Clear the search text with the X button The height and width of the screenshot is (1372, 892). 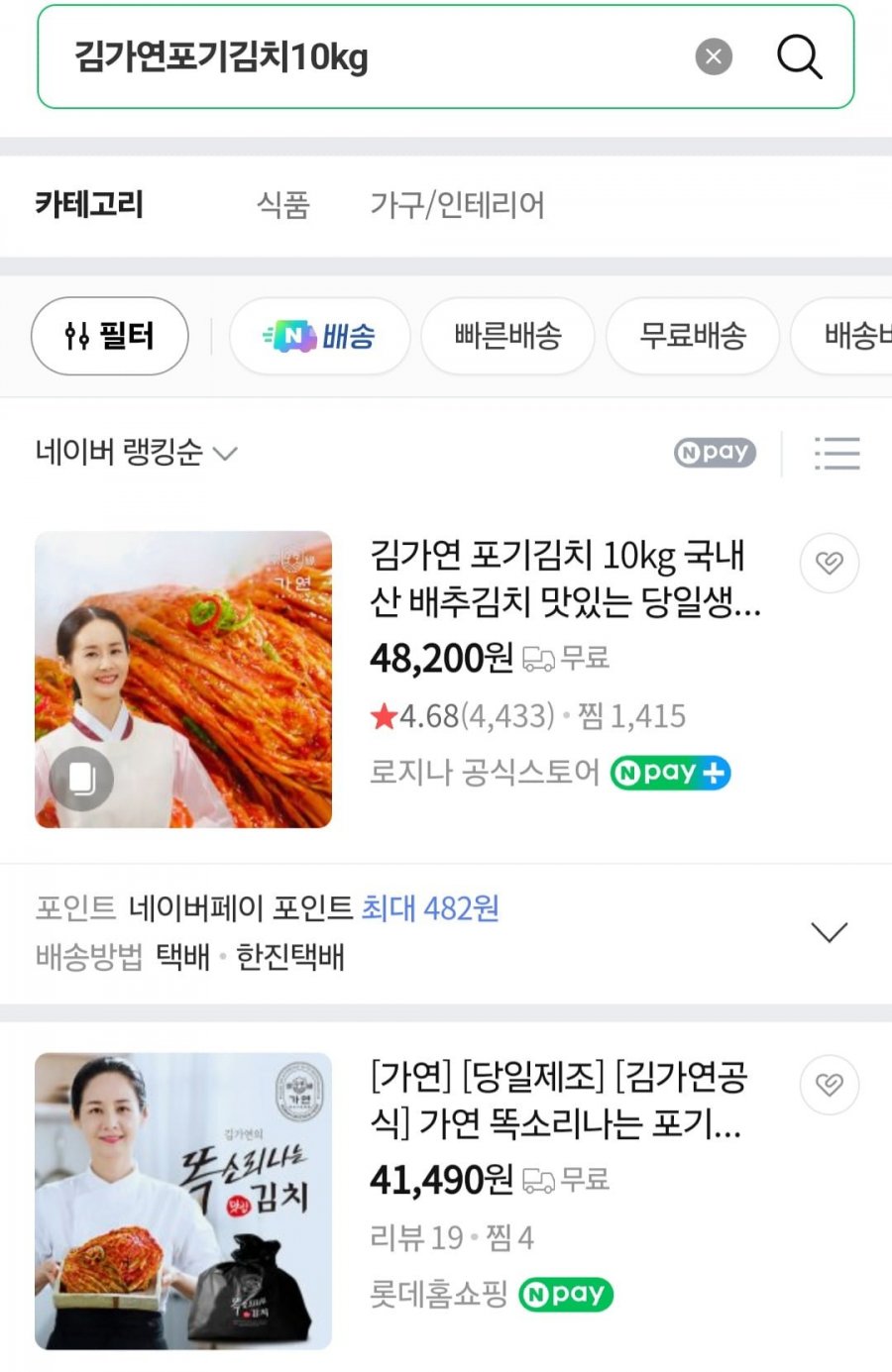(714, 56)
